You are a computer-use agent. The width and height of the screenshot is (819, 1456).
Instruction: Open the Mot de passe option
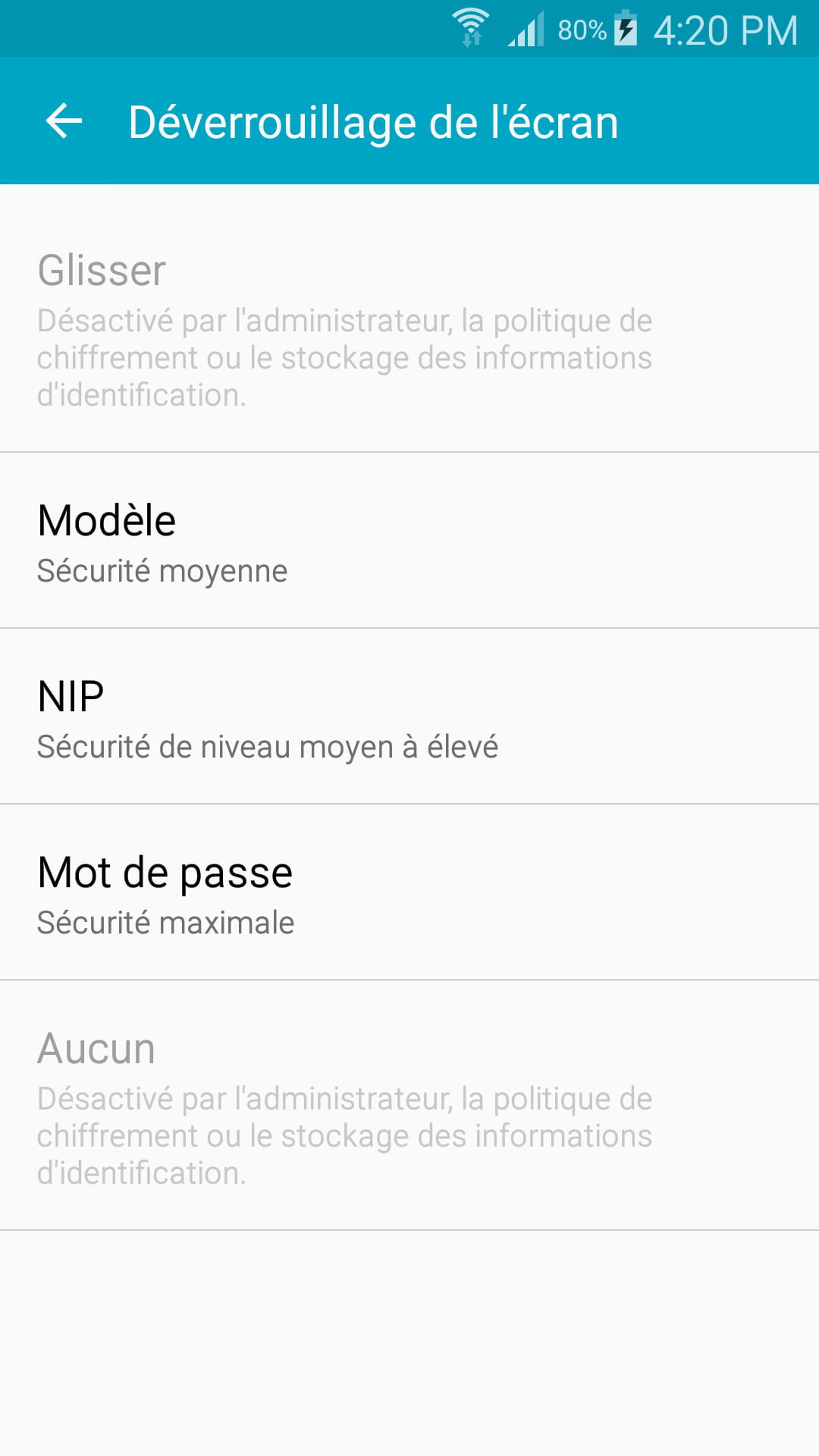409,893
